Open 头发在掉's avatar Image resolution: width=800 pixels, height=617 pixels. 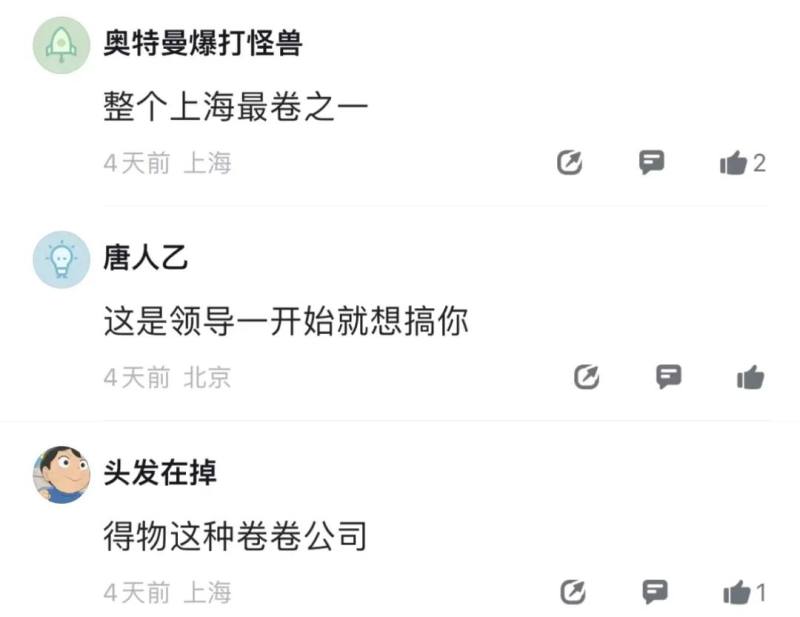[x=62, y=474]
